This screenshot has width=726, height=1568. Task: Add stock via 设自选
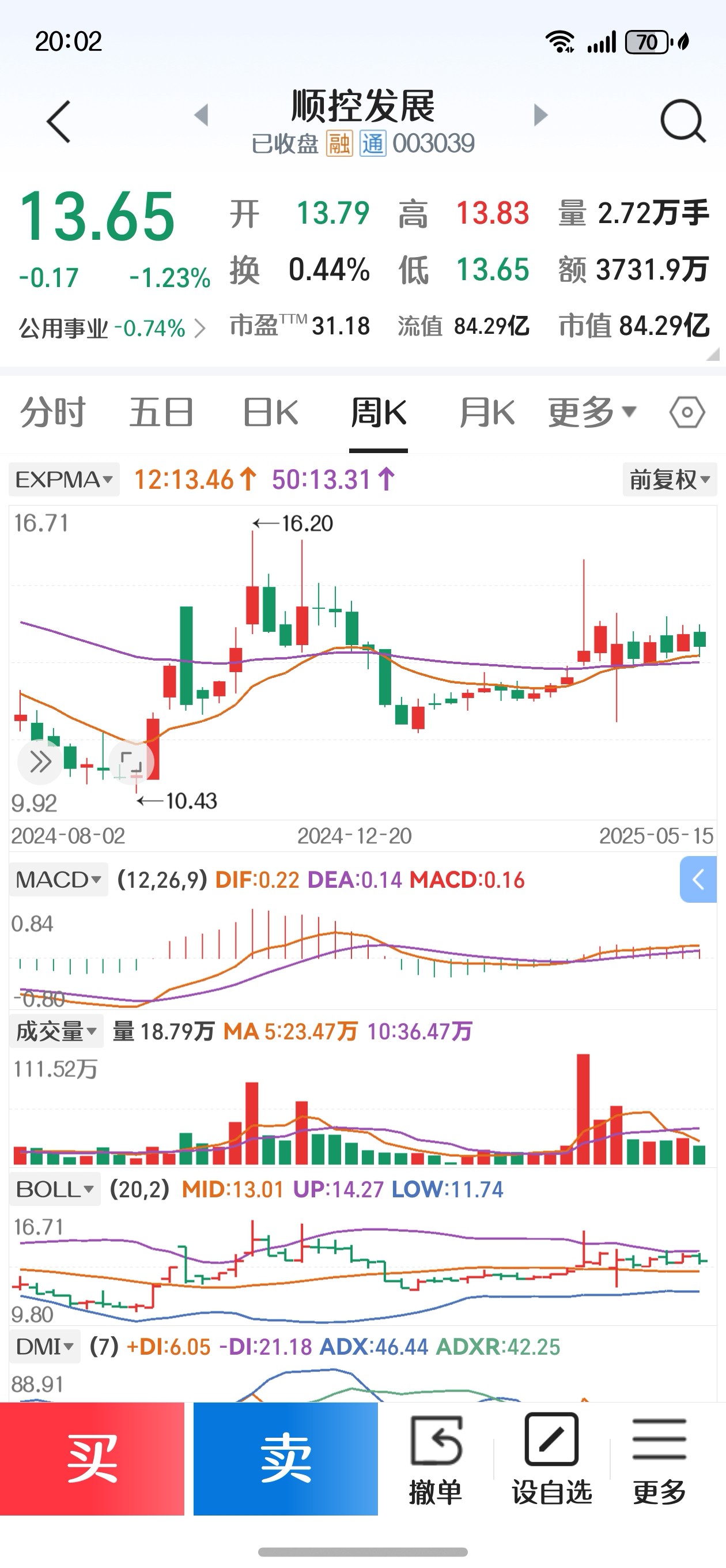click(551, 1459)
